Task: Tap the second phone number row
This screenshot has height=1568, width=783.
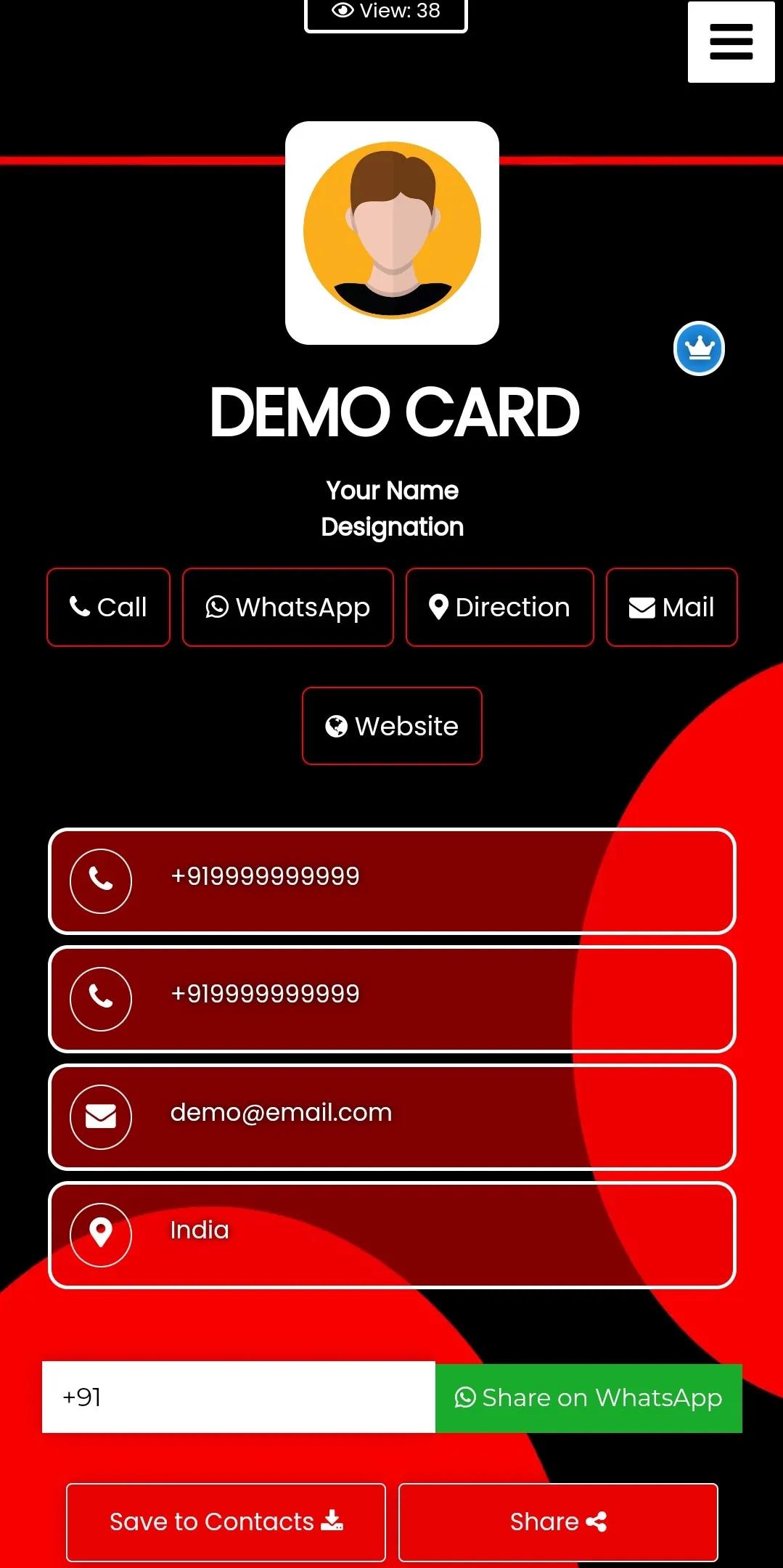Action: click(x=392, y=999)
